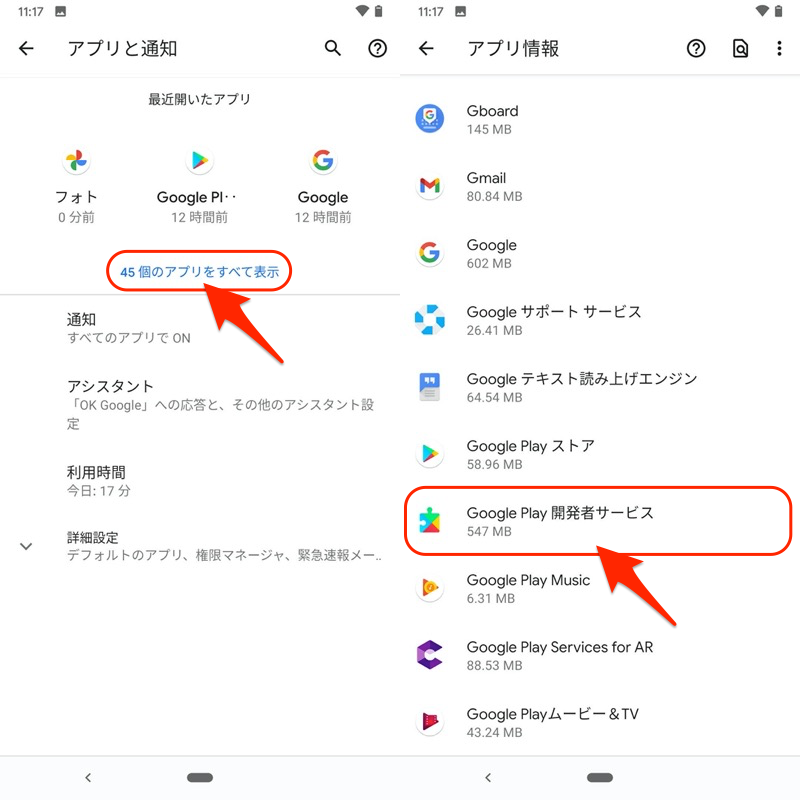Go back from the アプリ情報 screen
Viewport: 800px width, 800px height.
[427, 48]
